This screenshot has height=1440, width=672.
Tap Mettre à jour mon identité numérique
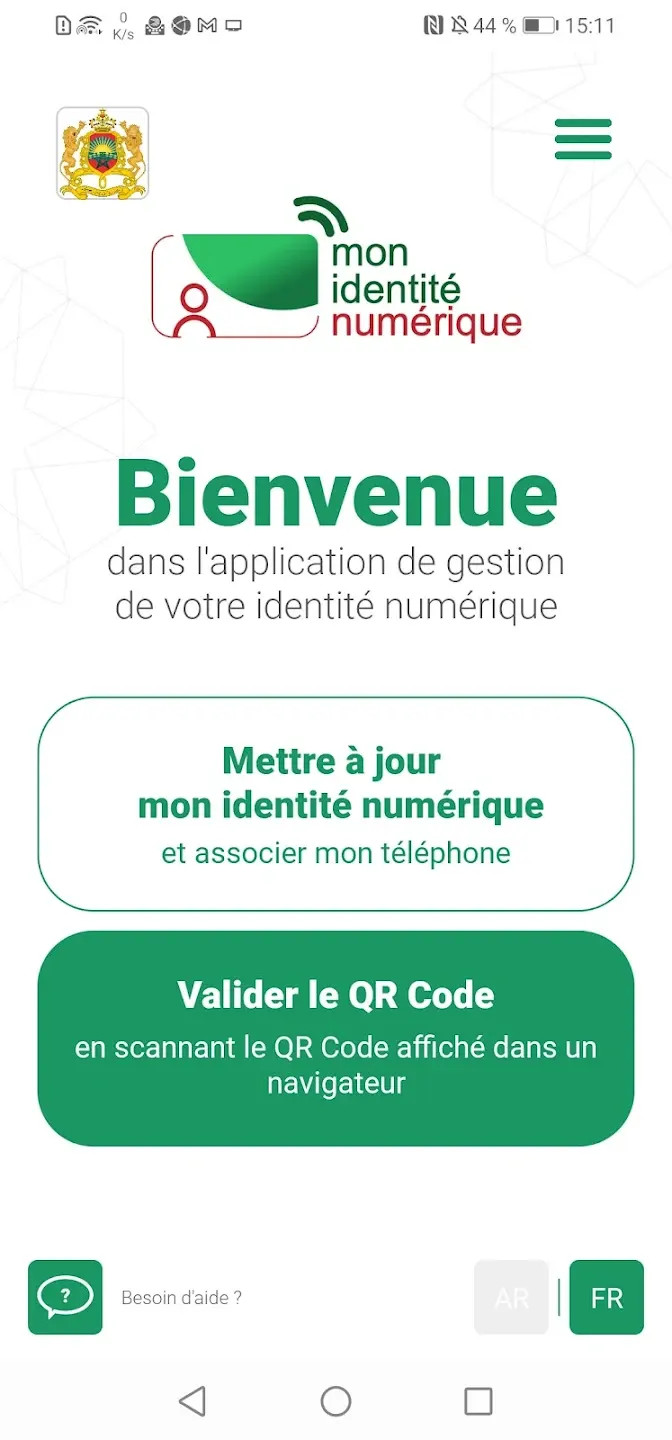(336, 804)
